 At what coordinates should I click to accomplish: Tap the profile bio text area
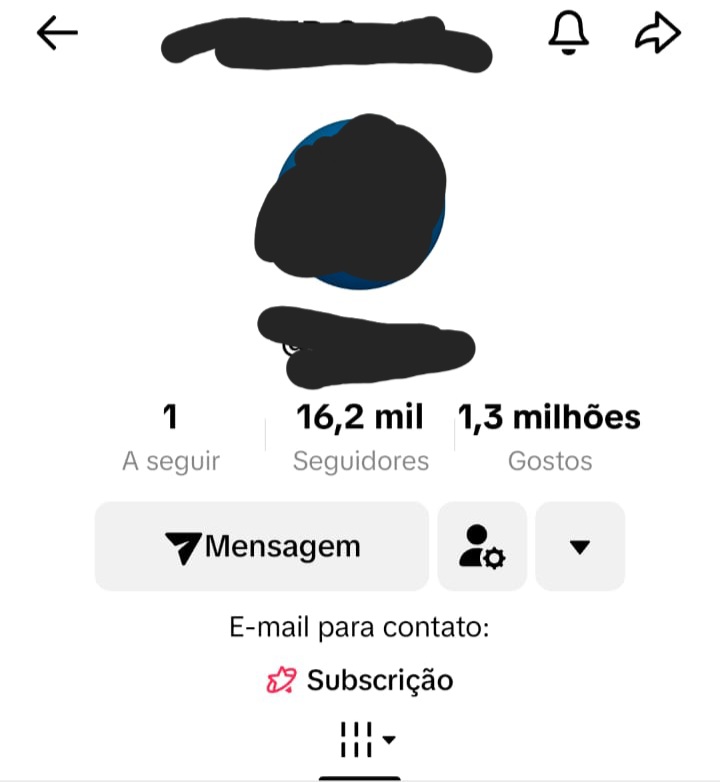point(365,340)
